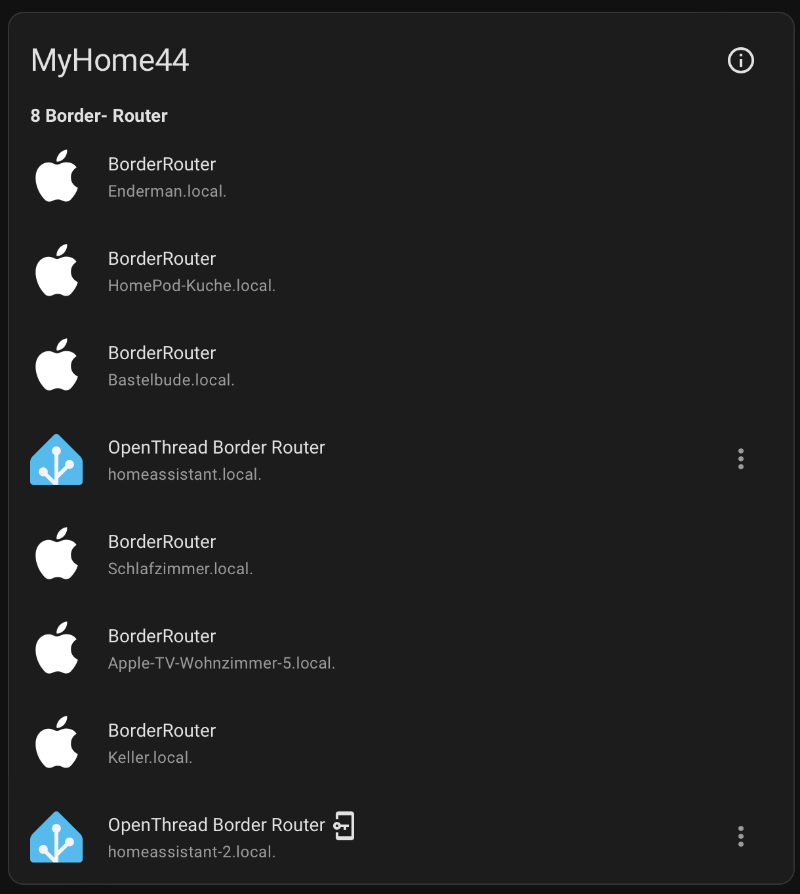Open overflow menu for homeassistant.local. router
Viewport: 800px width, 894px height.
point(740,459)
